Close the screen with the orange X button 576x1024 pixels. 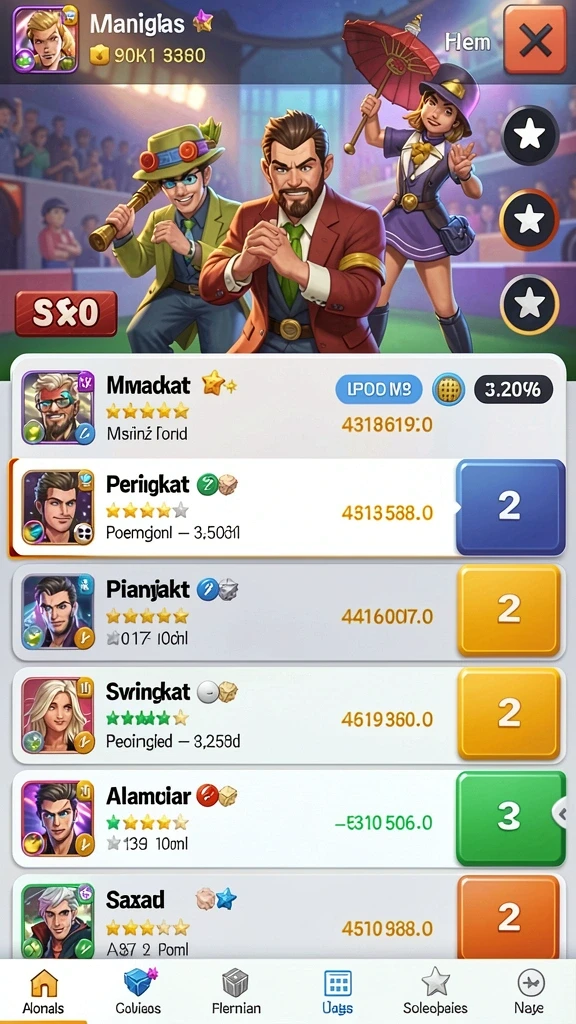tap(535, 40)
